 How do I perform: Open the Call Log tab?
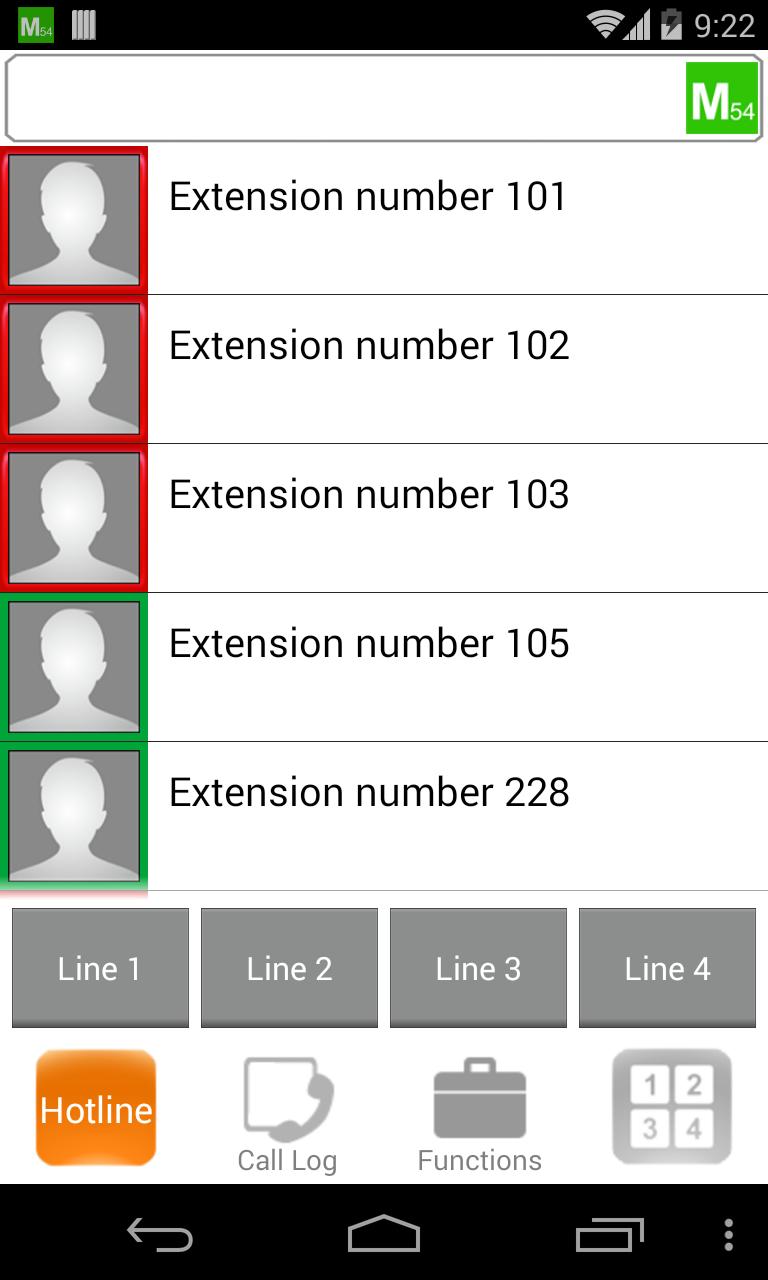pos(288,1115)
